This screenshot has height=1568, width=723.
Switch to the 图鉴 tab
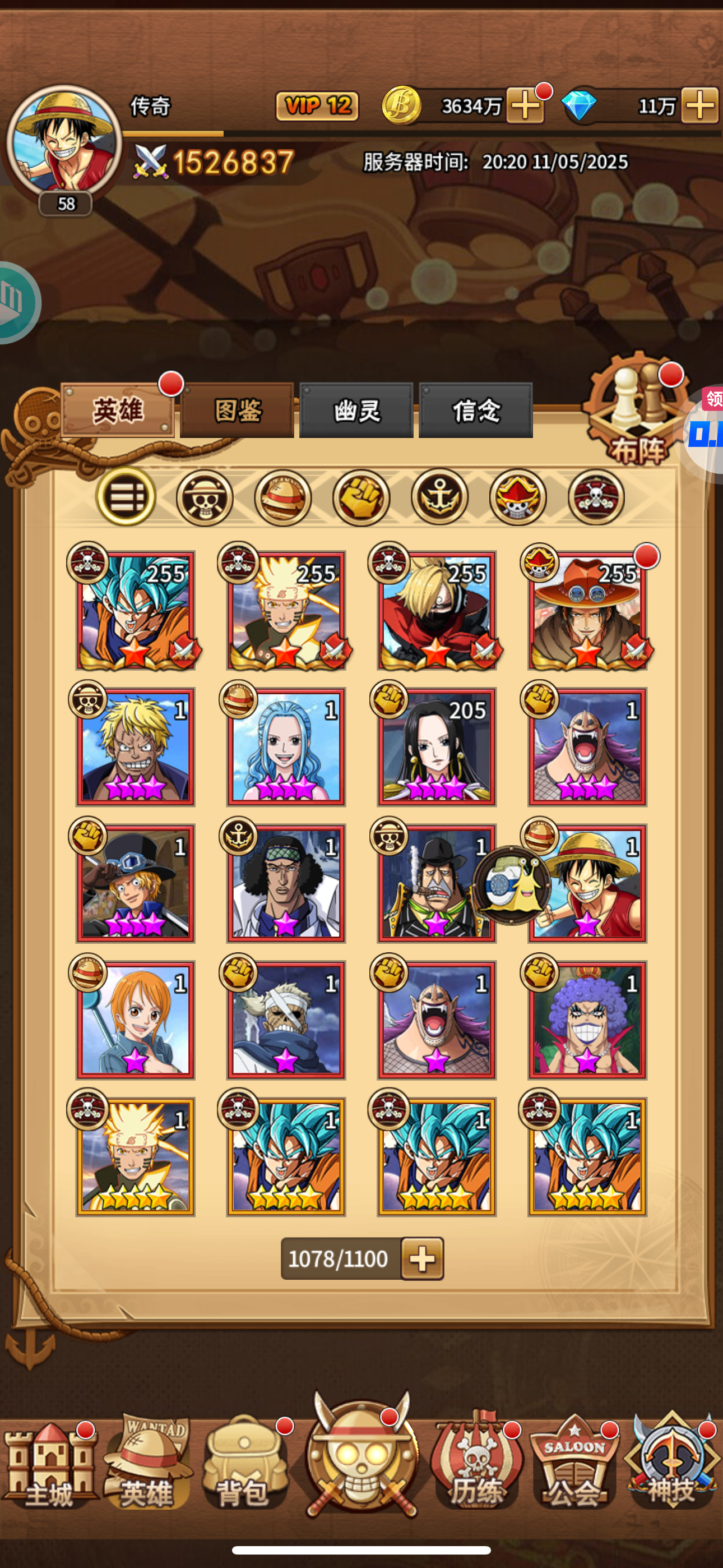click(x=237, y=411)
